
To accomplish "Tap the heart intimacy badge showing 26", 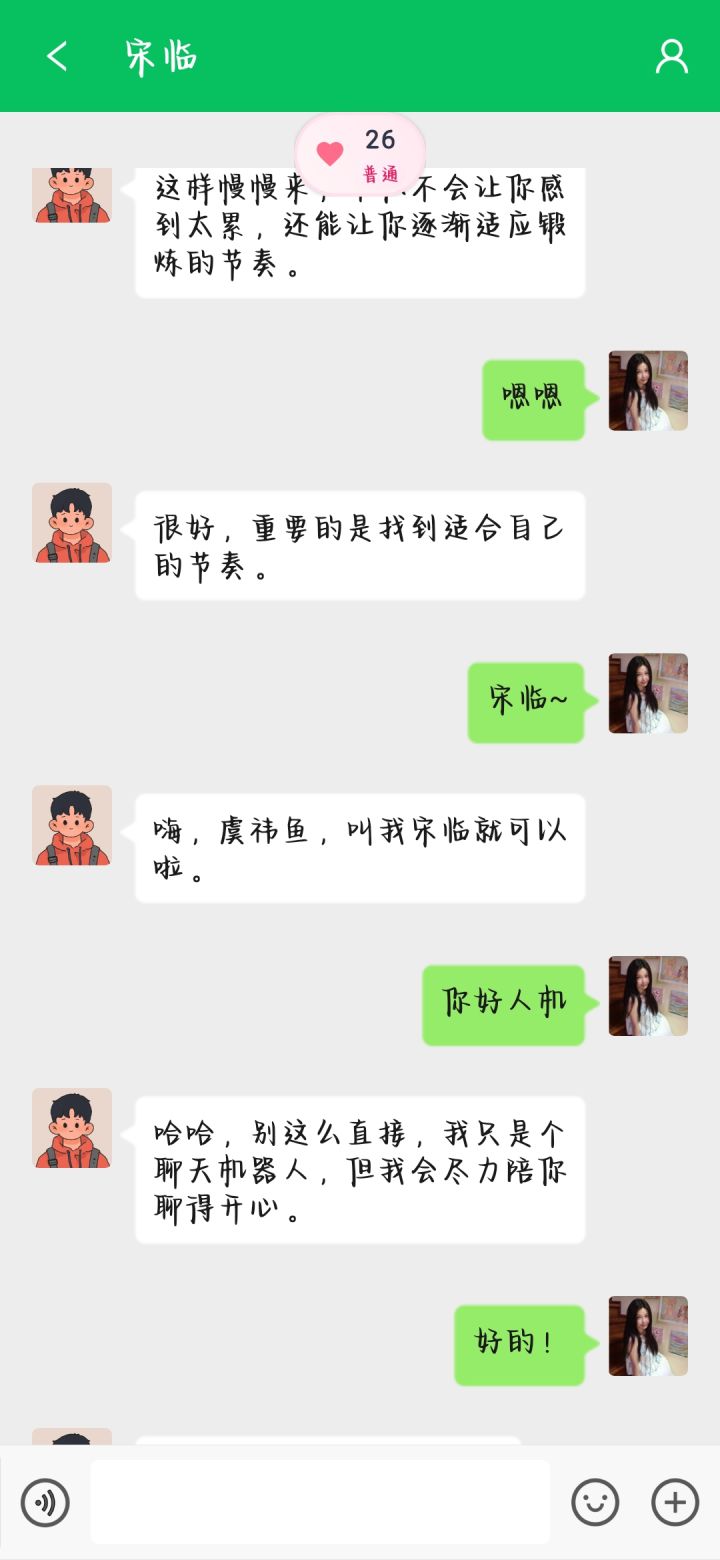I will (360, 153).
